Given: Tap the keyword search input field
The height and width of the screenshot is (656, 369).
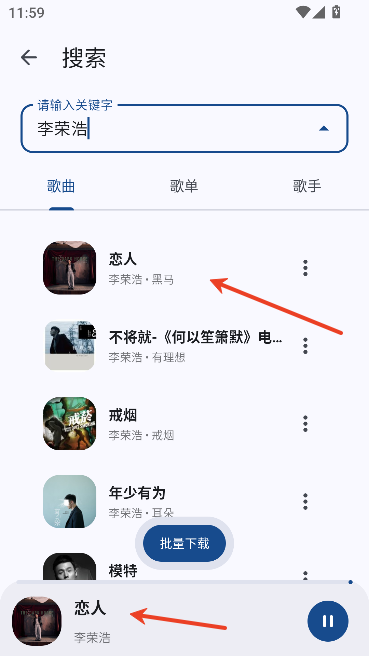Looking at the screenshot, I should [184, 128].
